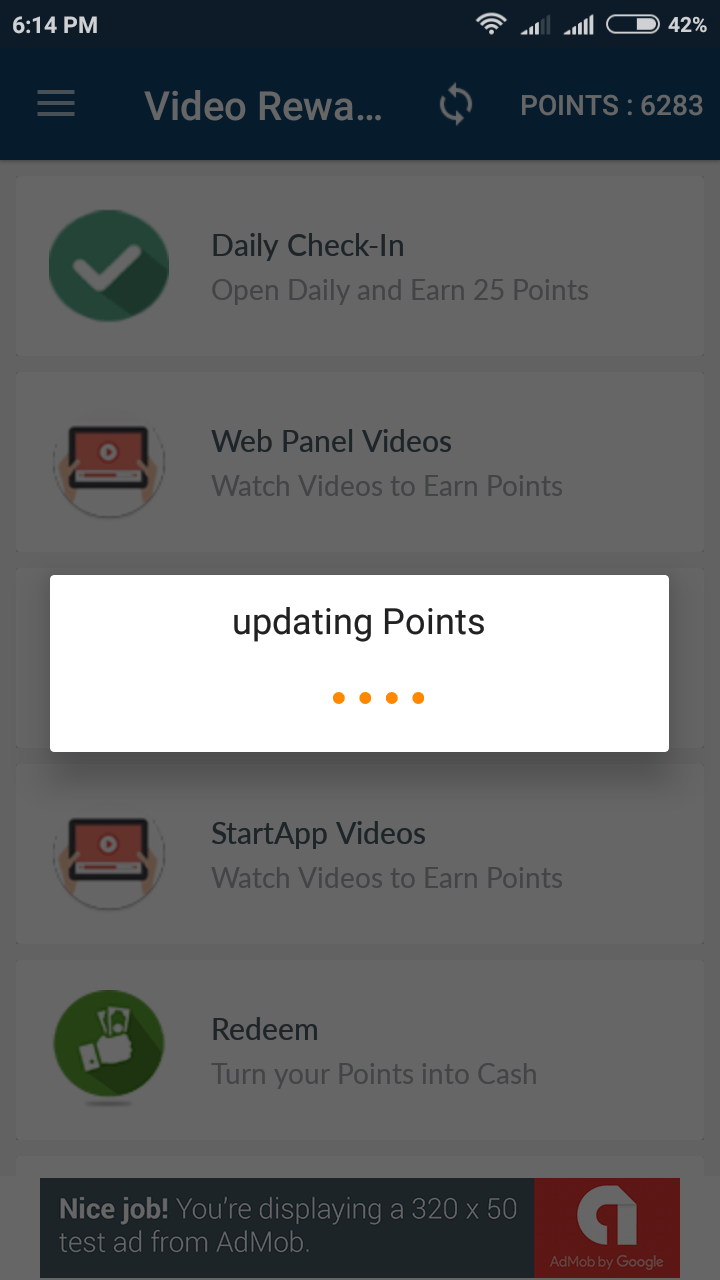Screen dimensions: 720x1280
Task: Select the Daily Check-In checkmark icon
Action: click(x=108, y=265)
